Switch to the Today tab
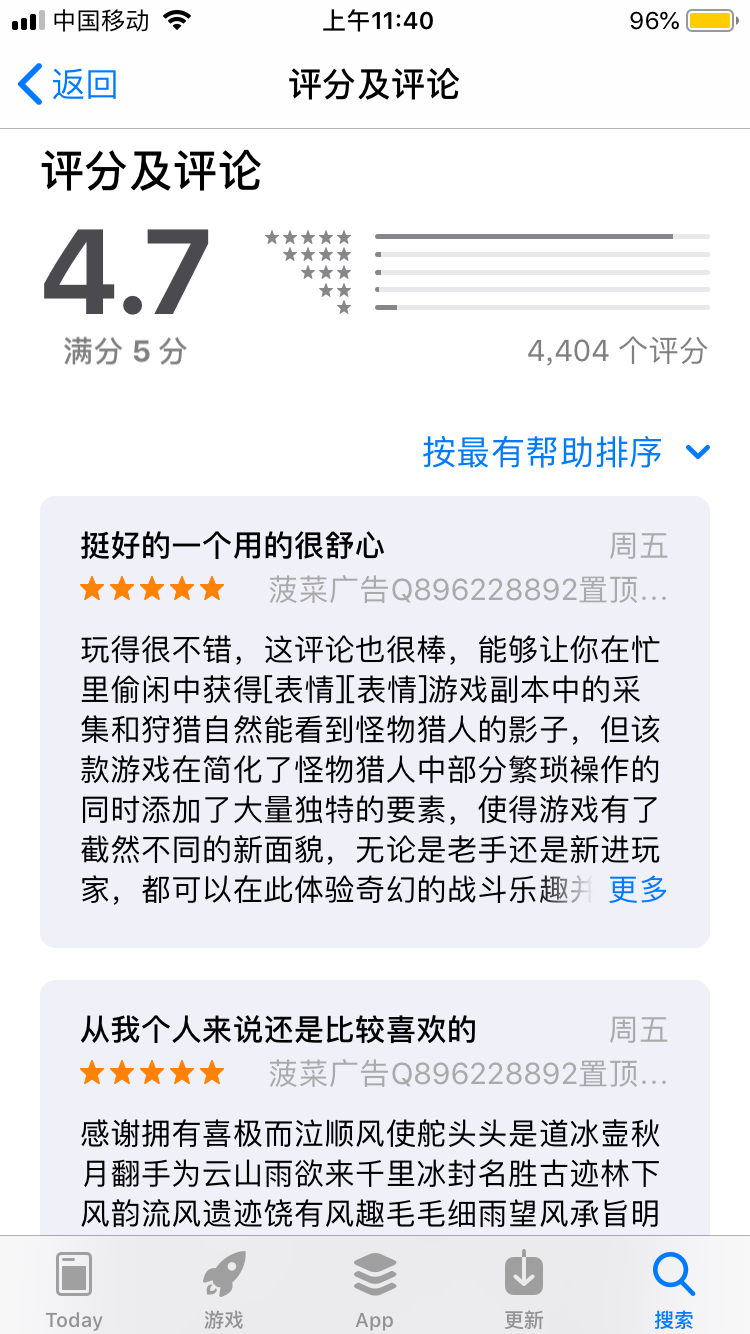Viewport: 750px width, 1334px height. (x=74, y=1289)
